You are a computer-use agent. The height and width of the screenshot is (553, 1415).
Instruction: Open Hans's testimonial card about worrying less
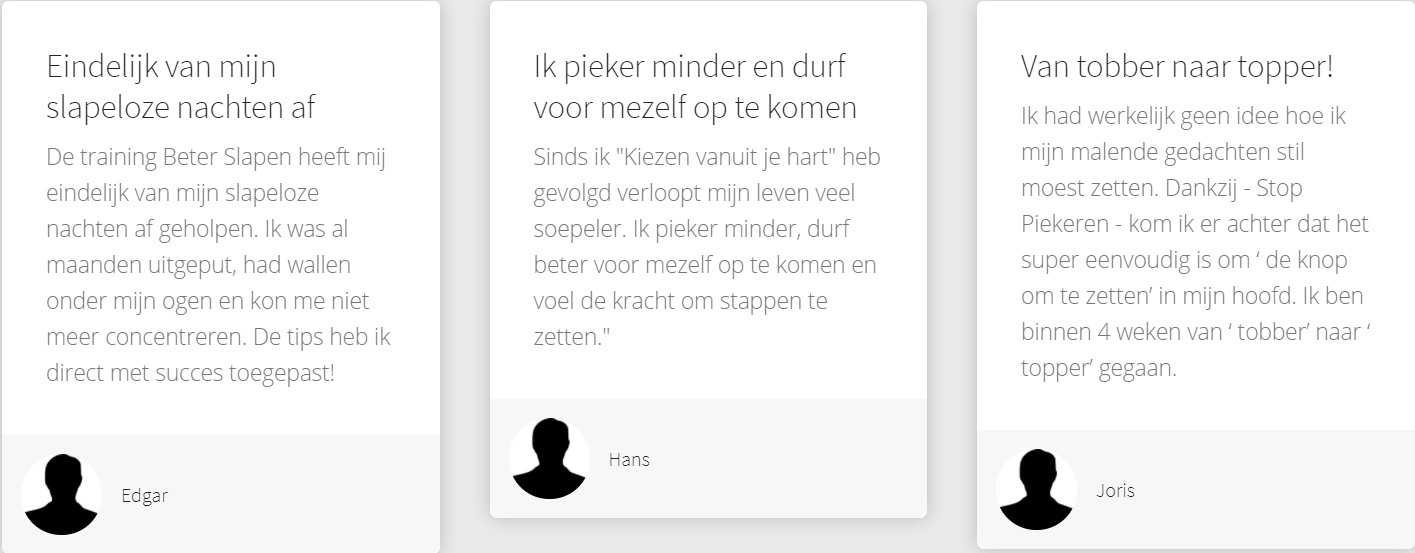[694, 86]
